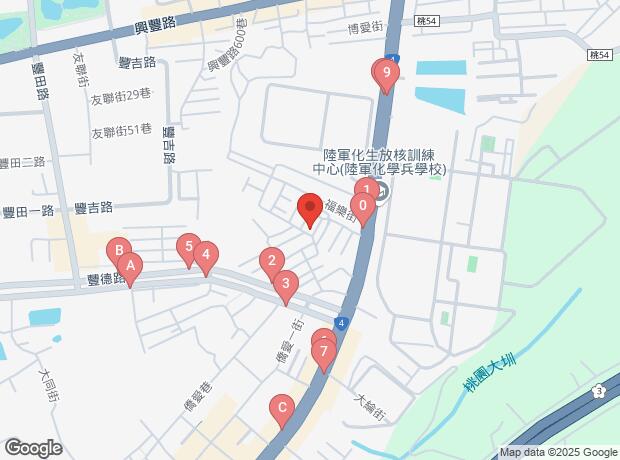
Task: Tap the map pin labeled 5
Action: click(x=187, y=246)
